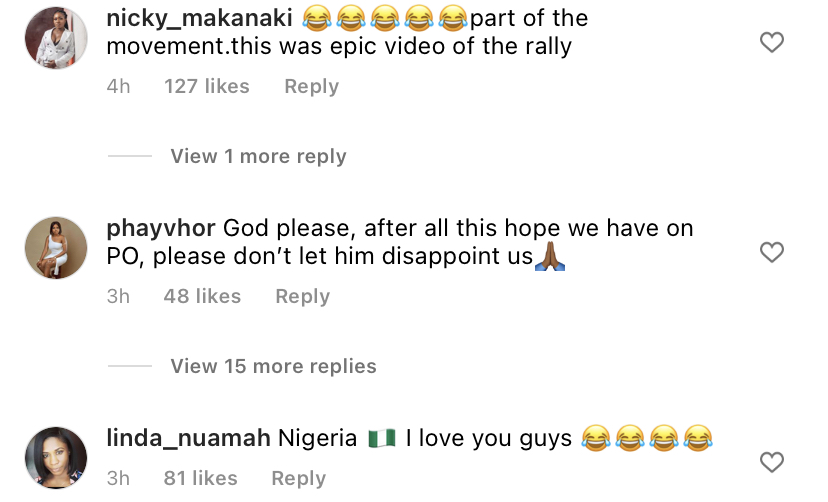
Task: Open the nicky_makanaki username link
Action: 186,18
